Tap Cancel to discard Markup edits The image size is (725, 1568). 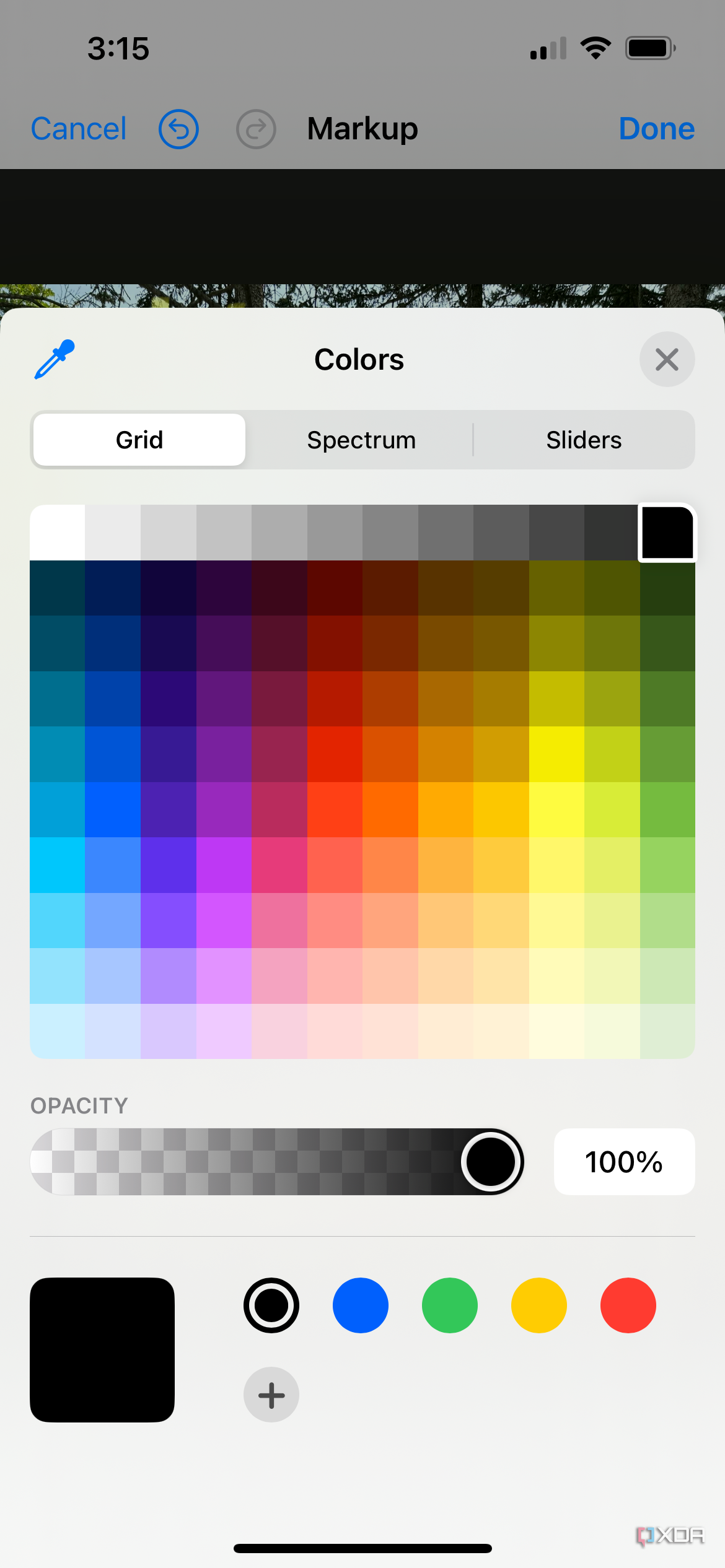click(78, 129)
